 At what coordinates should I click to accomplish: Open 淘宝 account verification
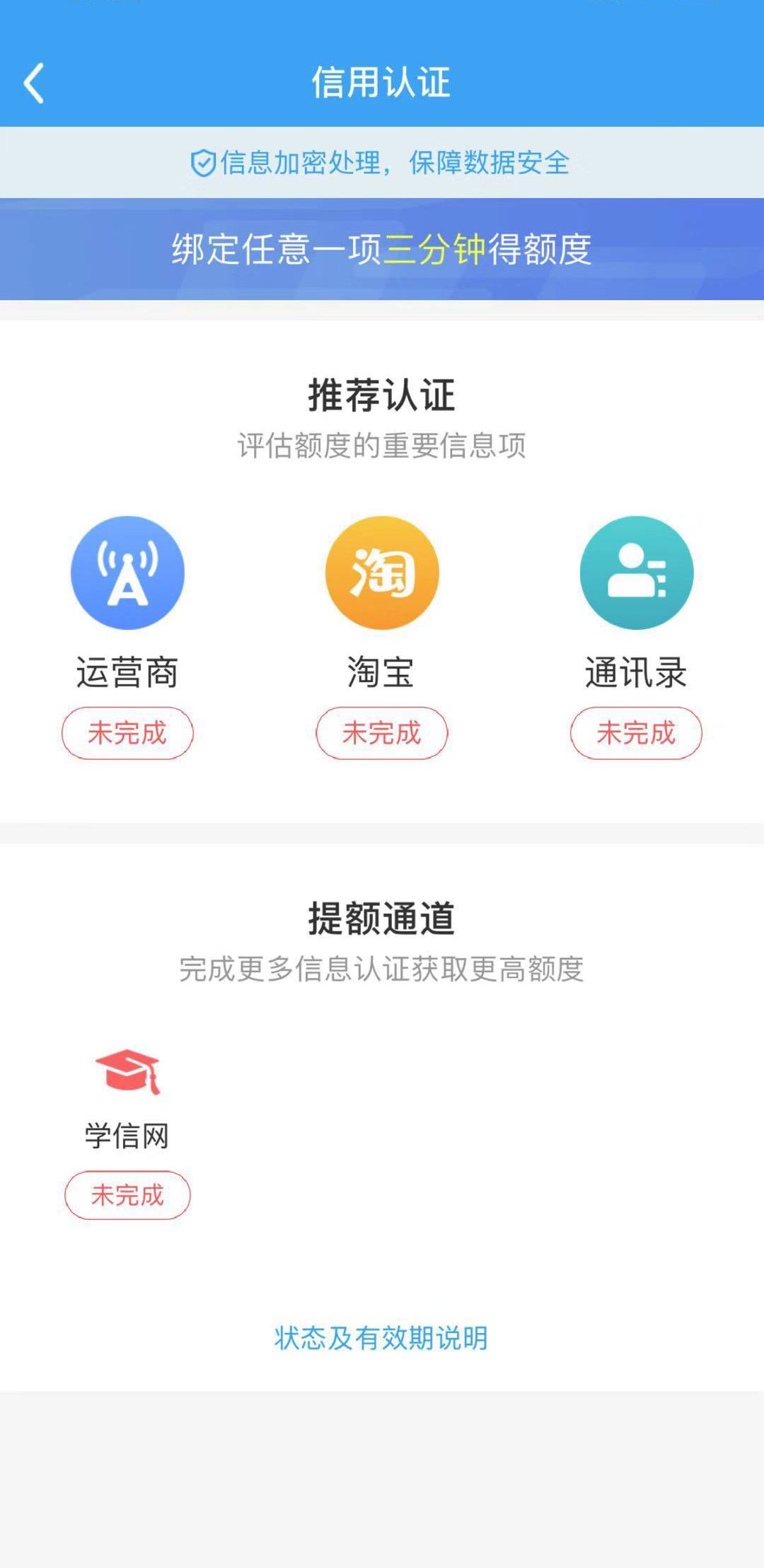click(382, 572)
